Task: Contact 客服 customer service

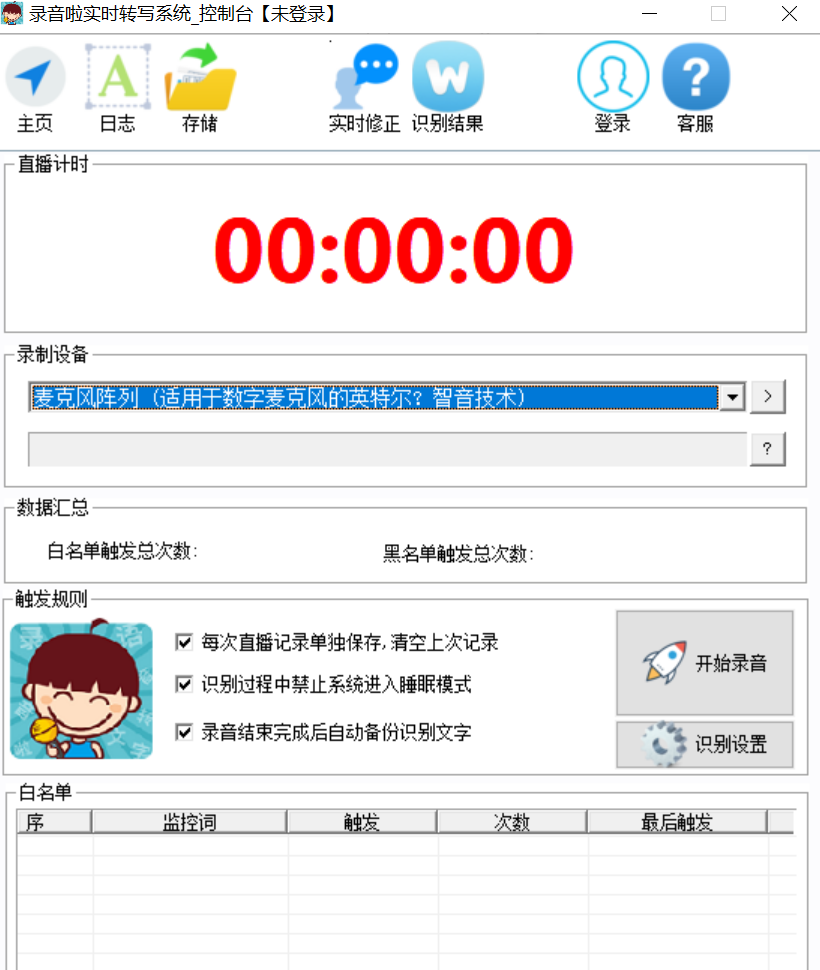Action: click(695, 88)
